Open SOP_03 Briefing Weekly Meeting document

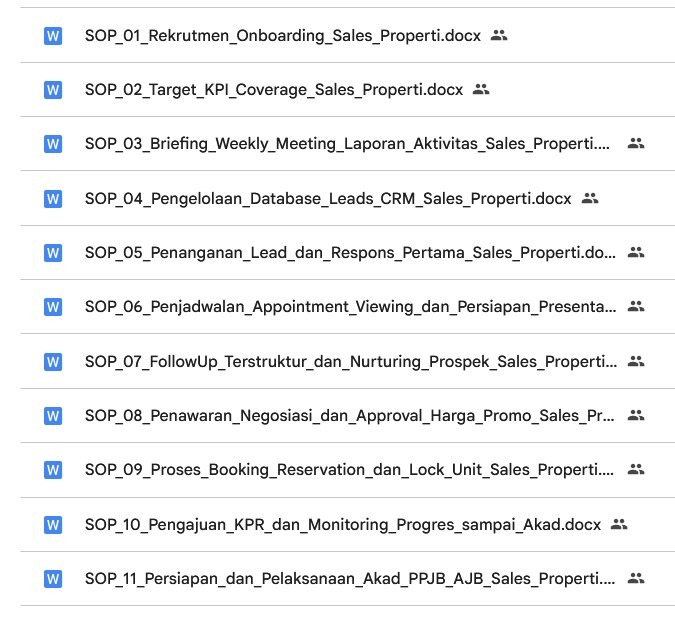[347, 143]
